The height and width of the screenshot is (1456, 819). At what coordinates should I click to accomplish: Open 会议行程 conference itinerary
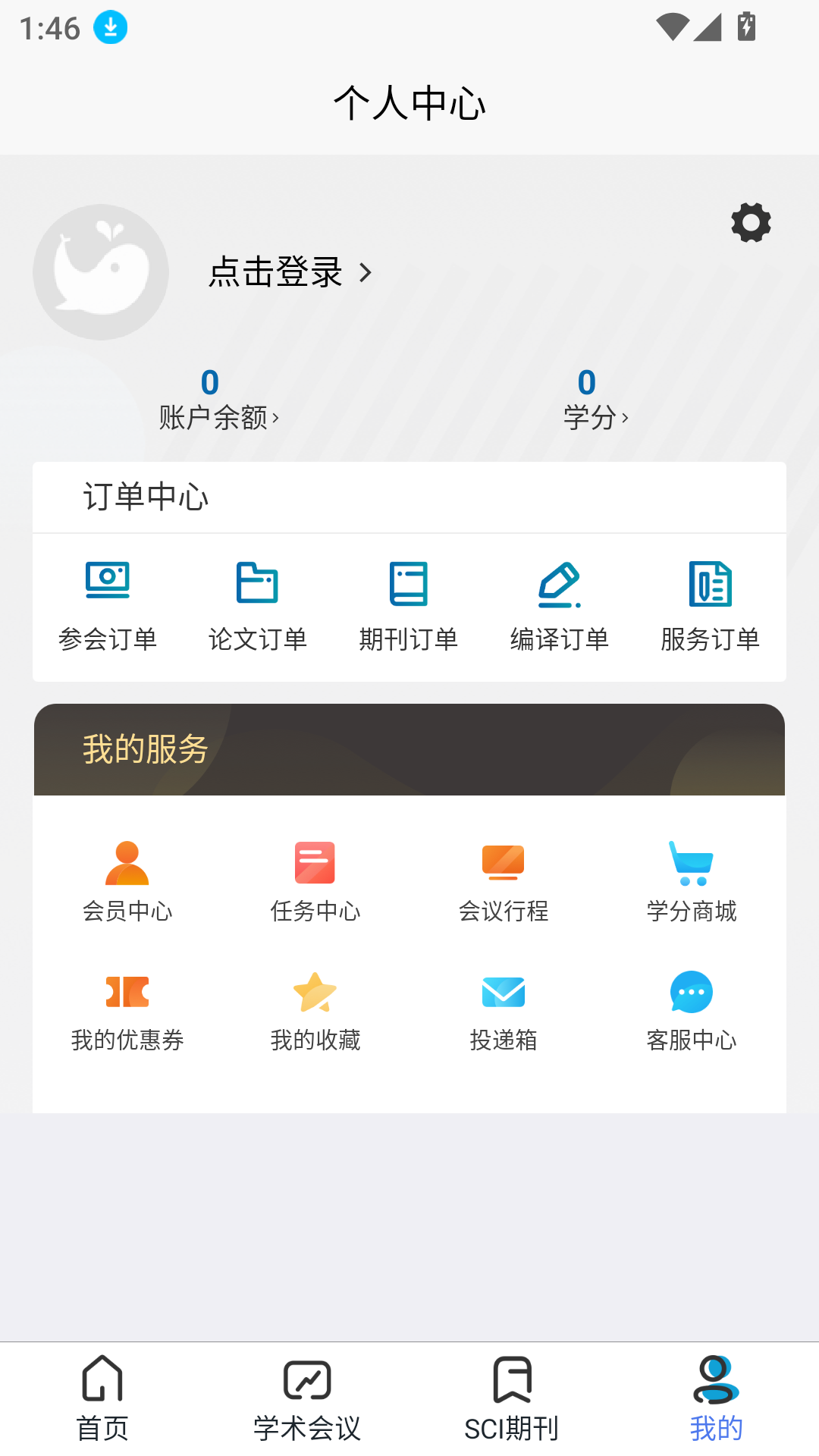504,880
